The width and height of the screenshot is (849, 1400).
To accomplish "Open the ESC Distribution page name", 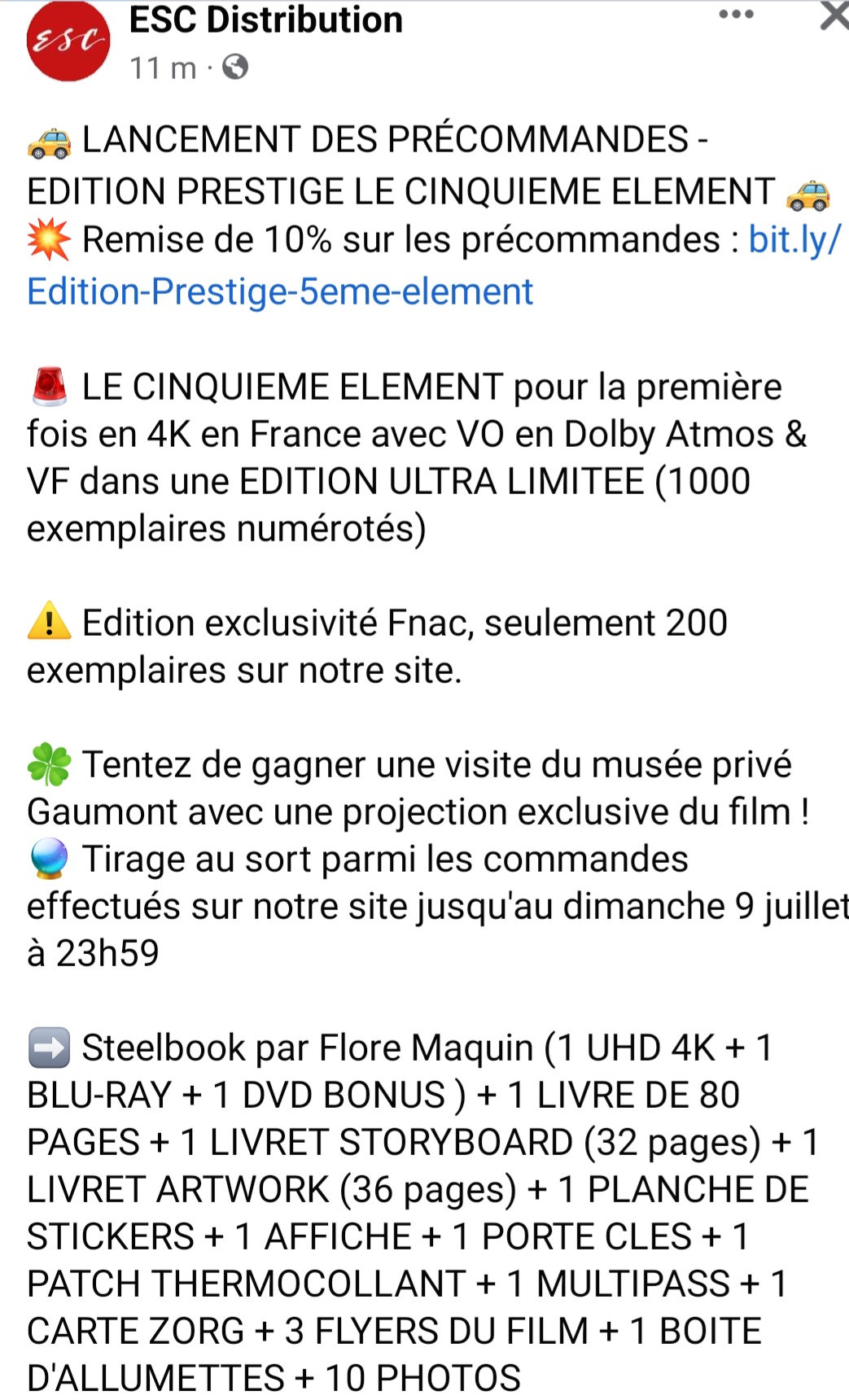I will (x=265, y=20).
